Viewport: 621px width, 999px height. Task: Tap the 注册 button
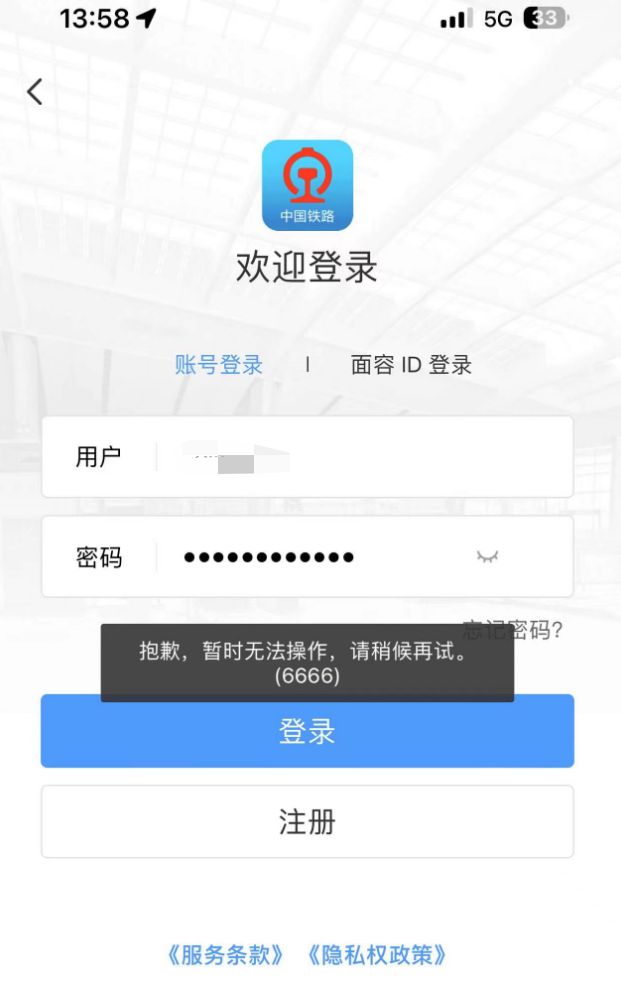308,821
